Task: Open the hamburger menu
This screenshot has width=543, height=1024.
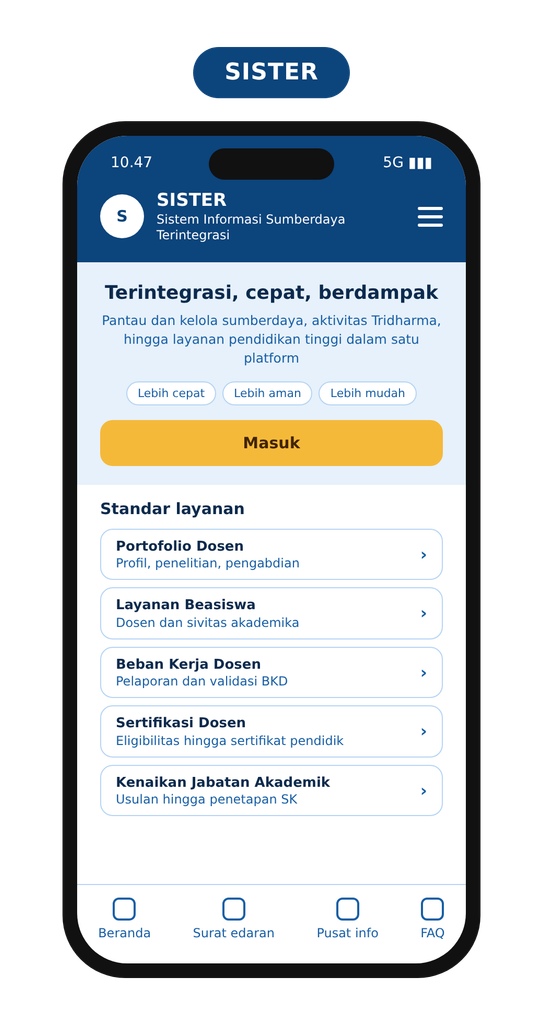Action: (x=430, y=217)
